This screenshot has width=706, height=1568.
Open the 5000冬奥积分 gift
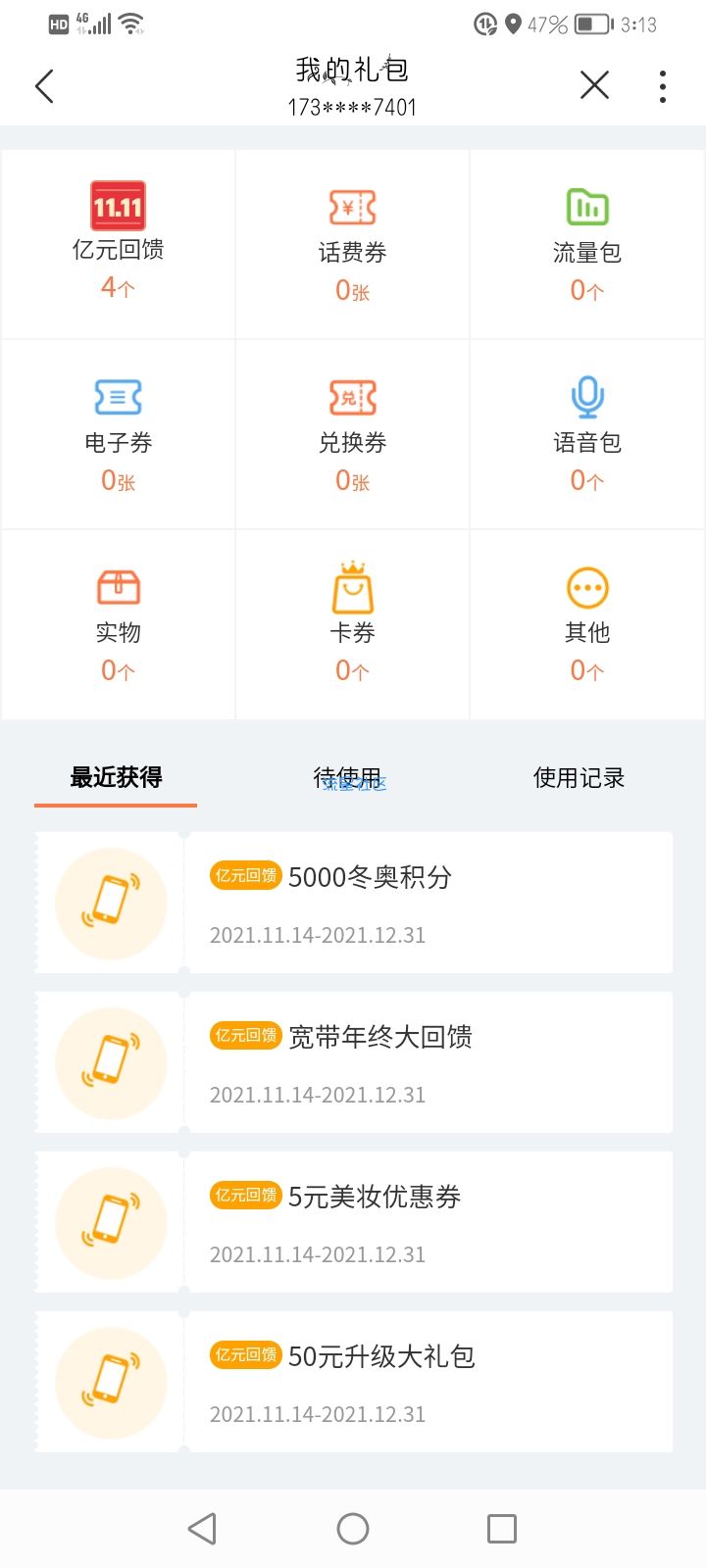point(354,903)
